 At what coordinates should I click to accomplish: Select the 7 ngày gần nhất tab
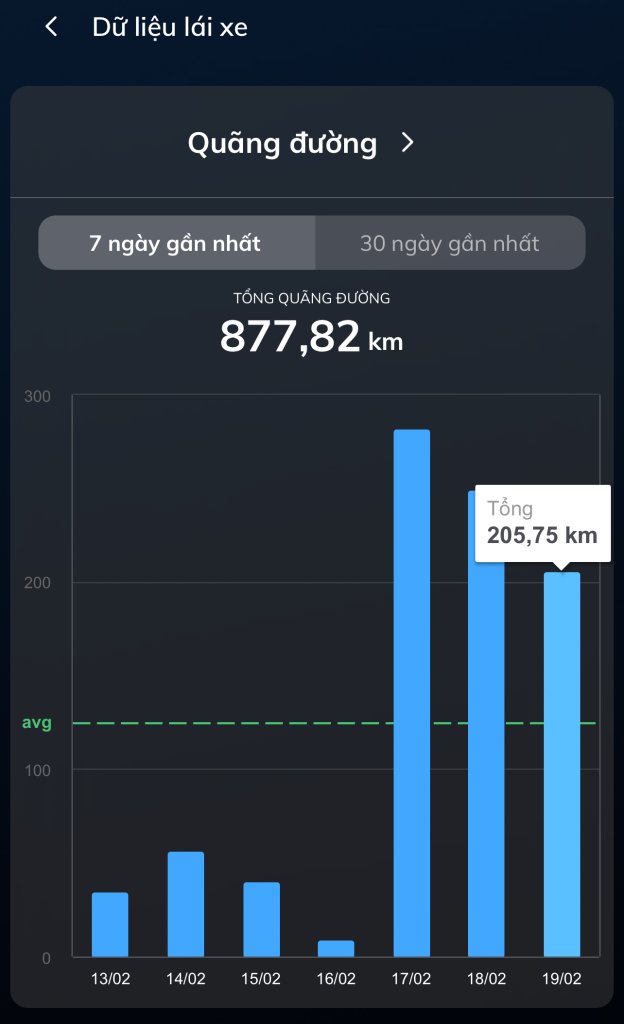point(176,243)
